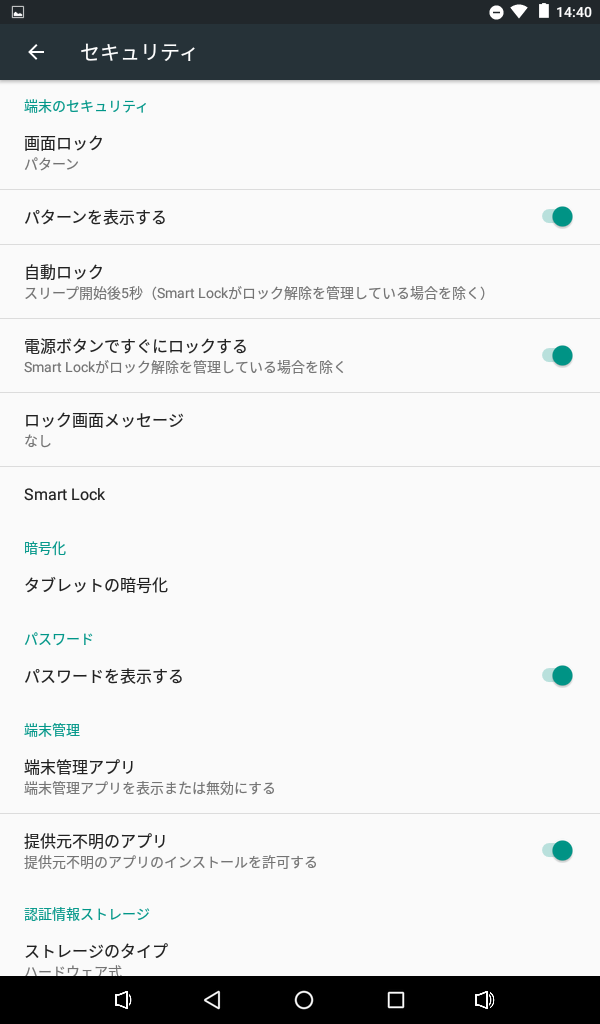Image resolution: width=600 pixels, height=1024 pixels.
Task: Open the 画面ロック setting
Action: pyautogui.click(x=300, y=153)
